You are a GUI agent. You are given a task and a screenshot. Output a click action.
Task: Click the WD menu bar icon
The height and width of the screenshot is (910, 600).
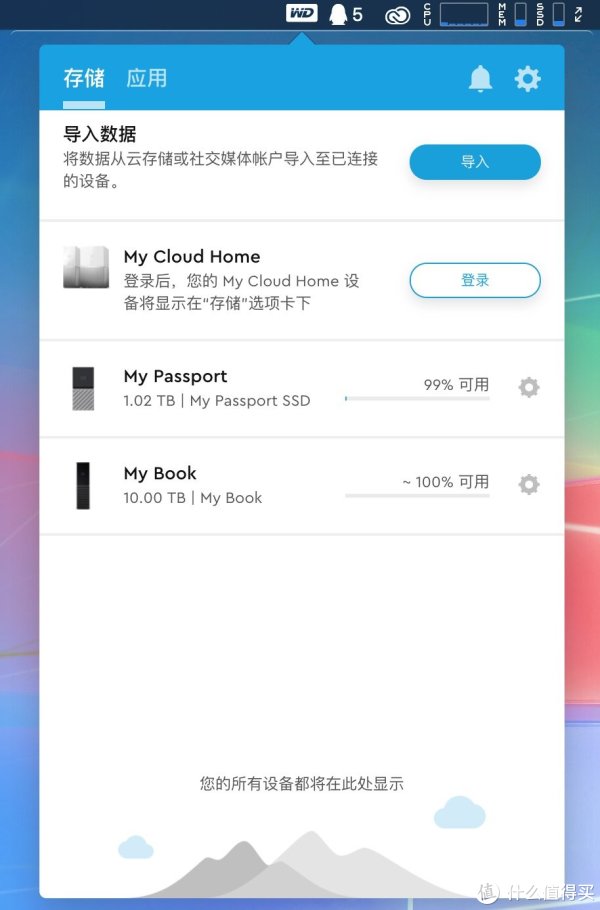point(302,13)
